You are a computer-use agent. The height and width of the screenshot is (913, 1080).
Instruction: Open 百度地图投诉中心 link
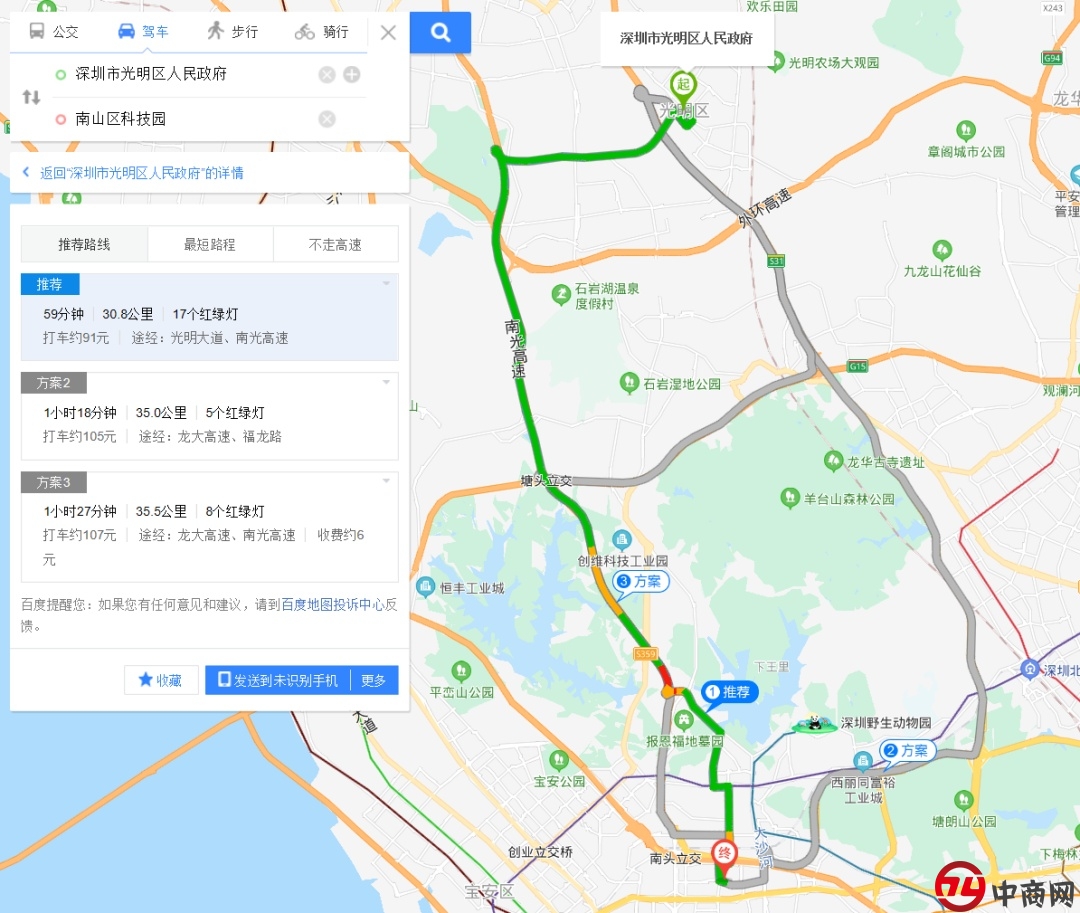coord(332,604)
